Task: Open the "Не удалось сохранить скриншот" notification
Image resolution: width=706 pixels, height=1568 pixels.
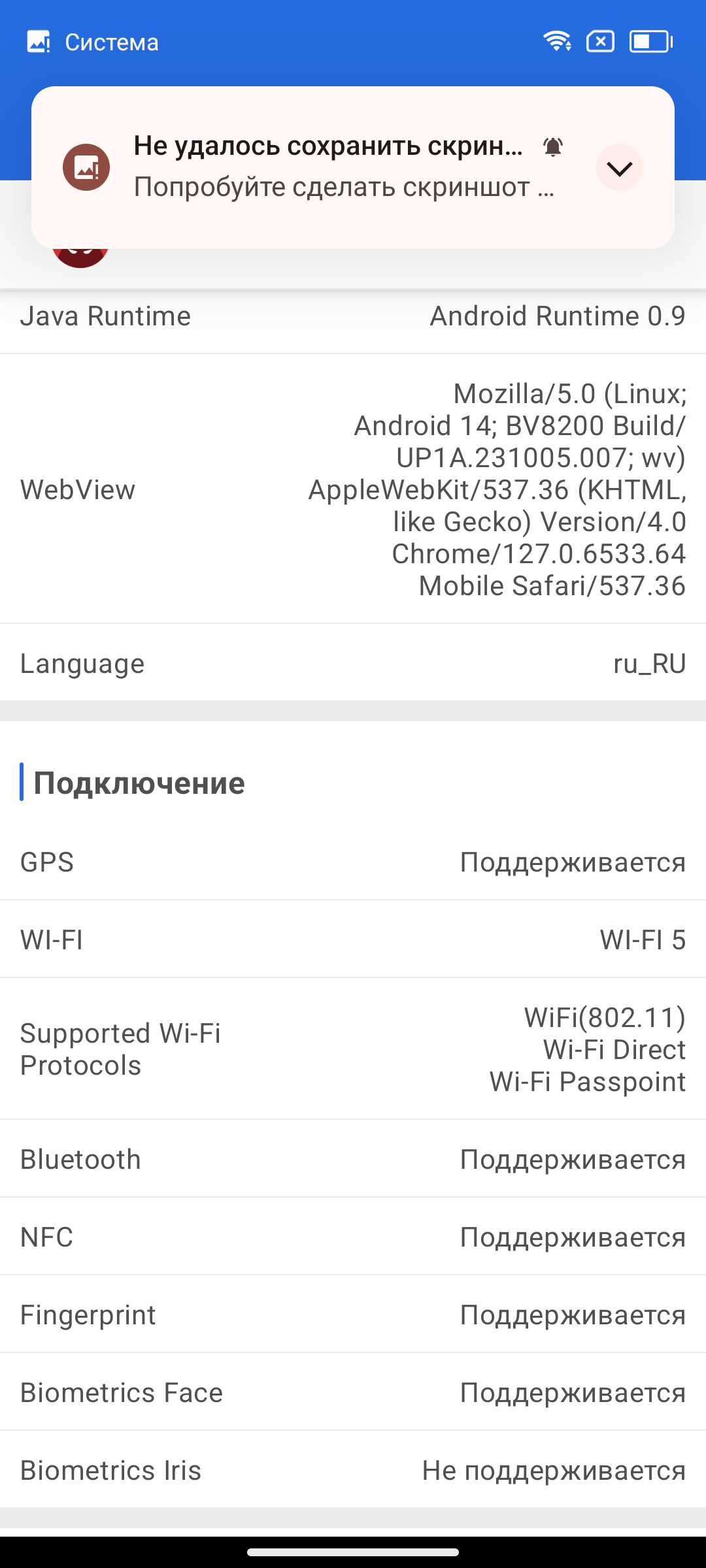Action: click(x=353, y=167)
